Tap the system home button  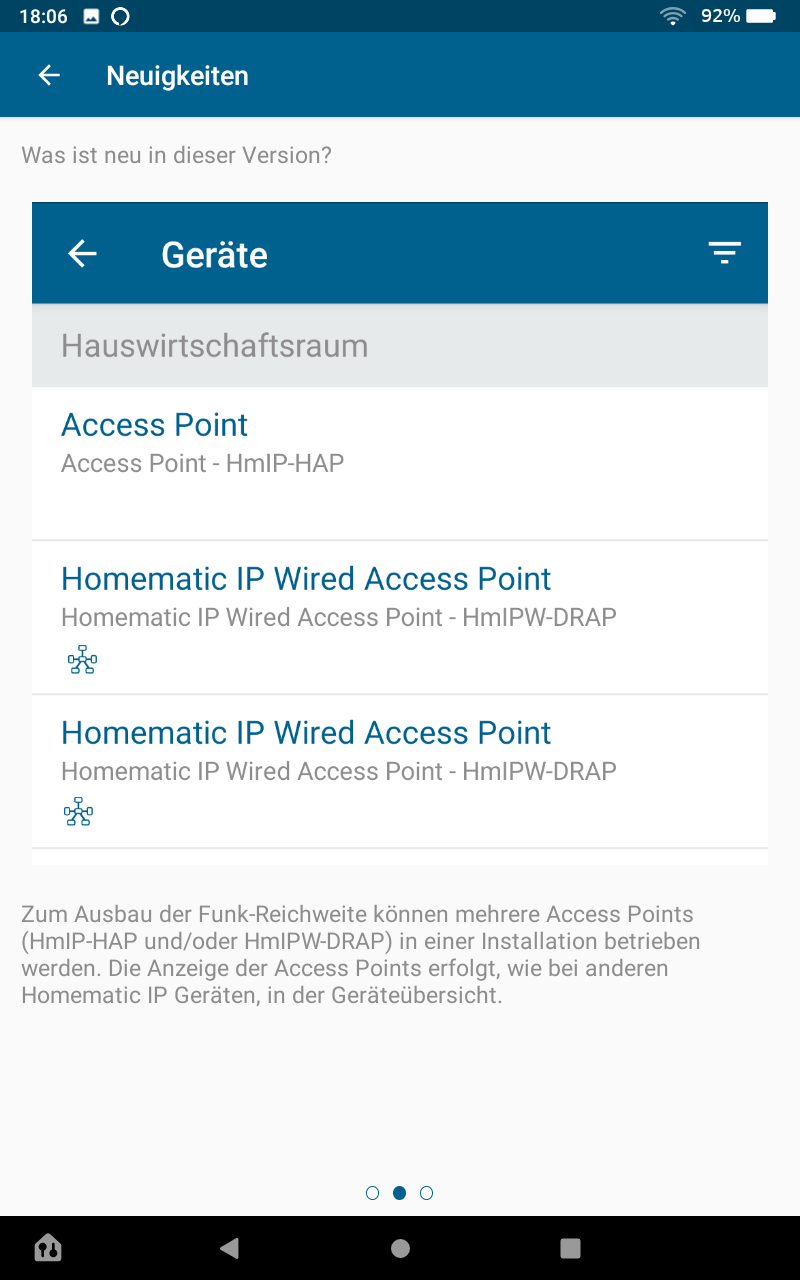pos(400,1248)
